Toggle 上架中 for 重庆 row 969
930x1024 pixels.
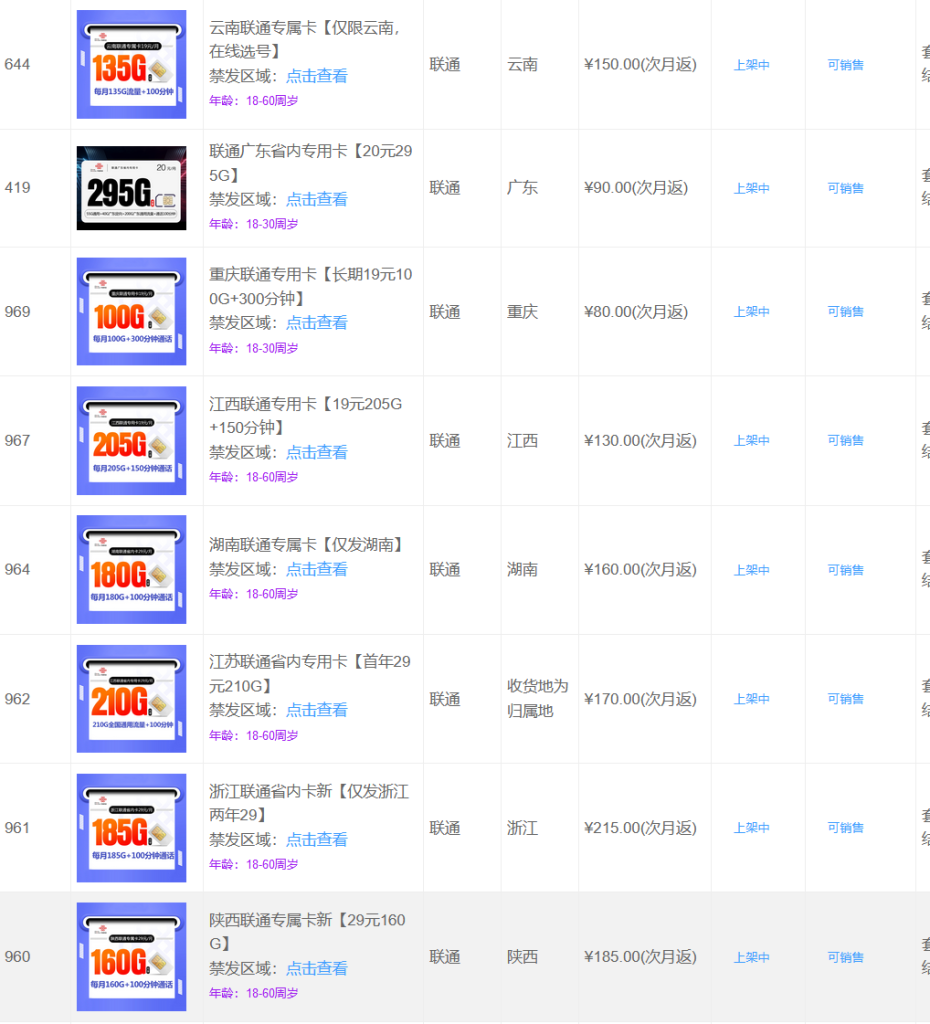(750, 312)
